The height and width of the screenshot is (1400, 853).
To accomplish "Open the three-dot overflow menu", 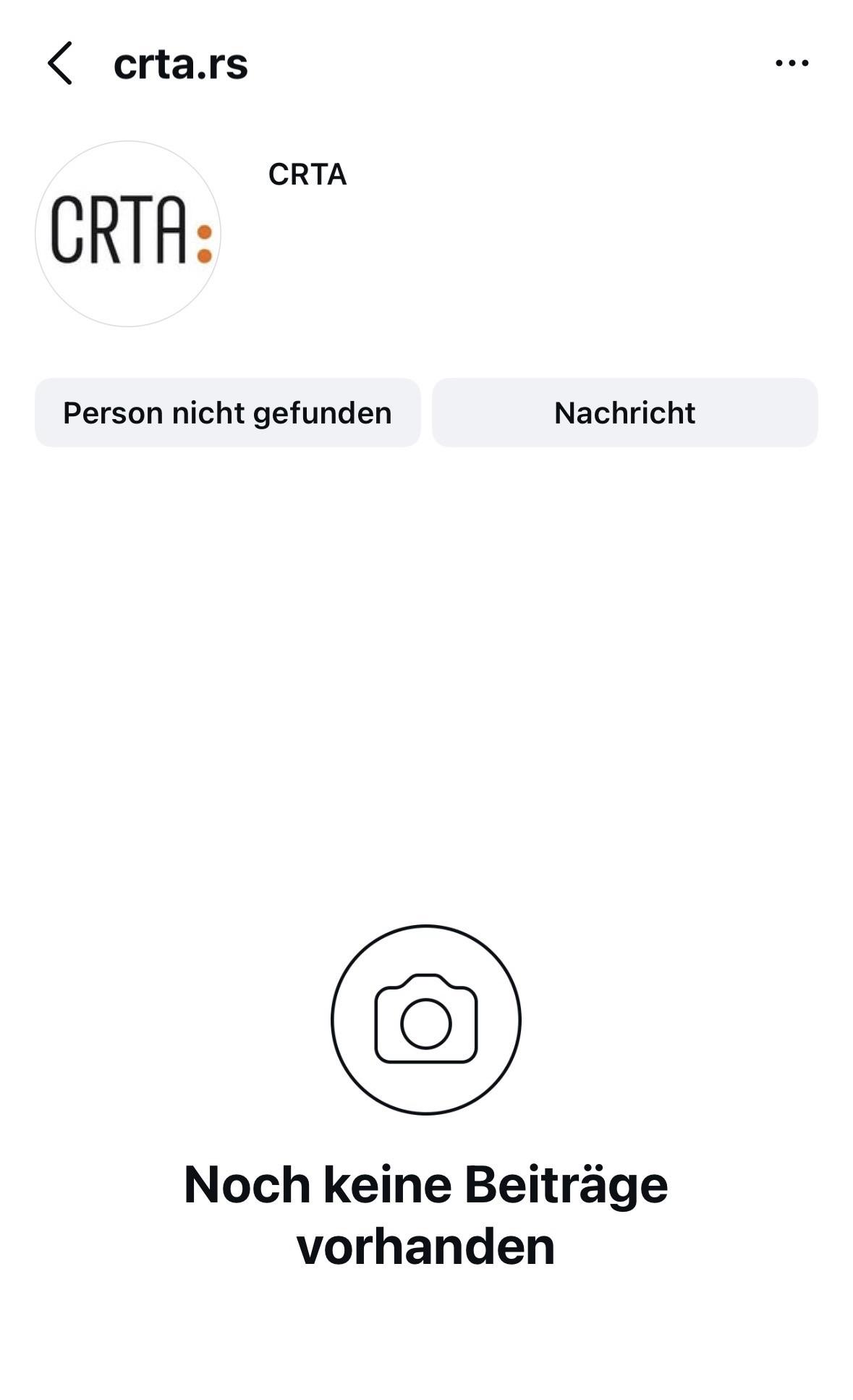I will click(x=792, y=63).
